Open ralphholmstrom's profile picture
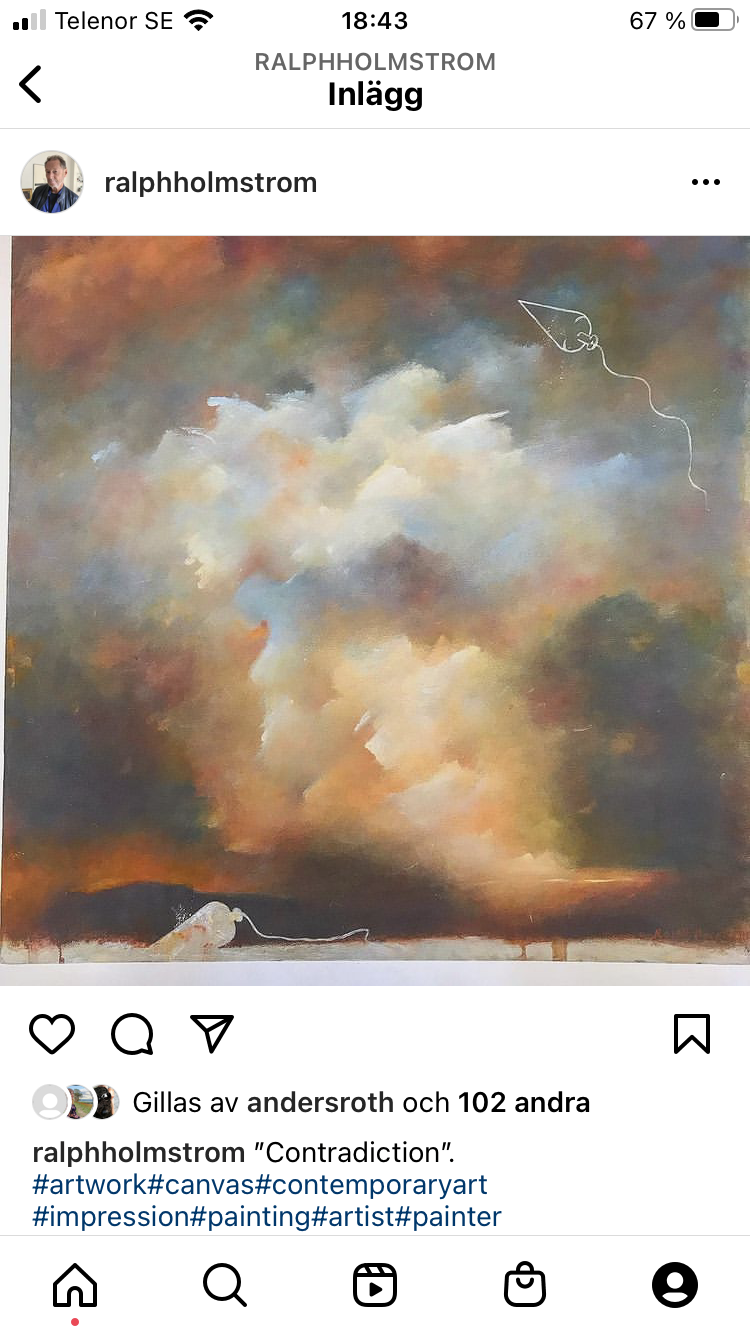The height and width of the screenshot is (1334, 750). point(52,182)
